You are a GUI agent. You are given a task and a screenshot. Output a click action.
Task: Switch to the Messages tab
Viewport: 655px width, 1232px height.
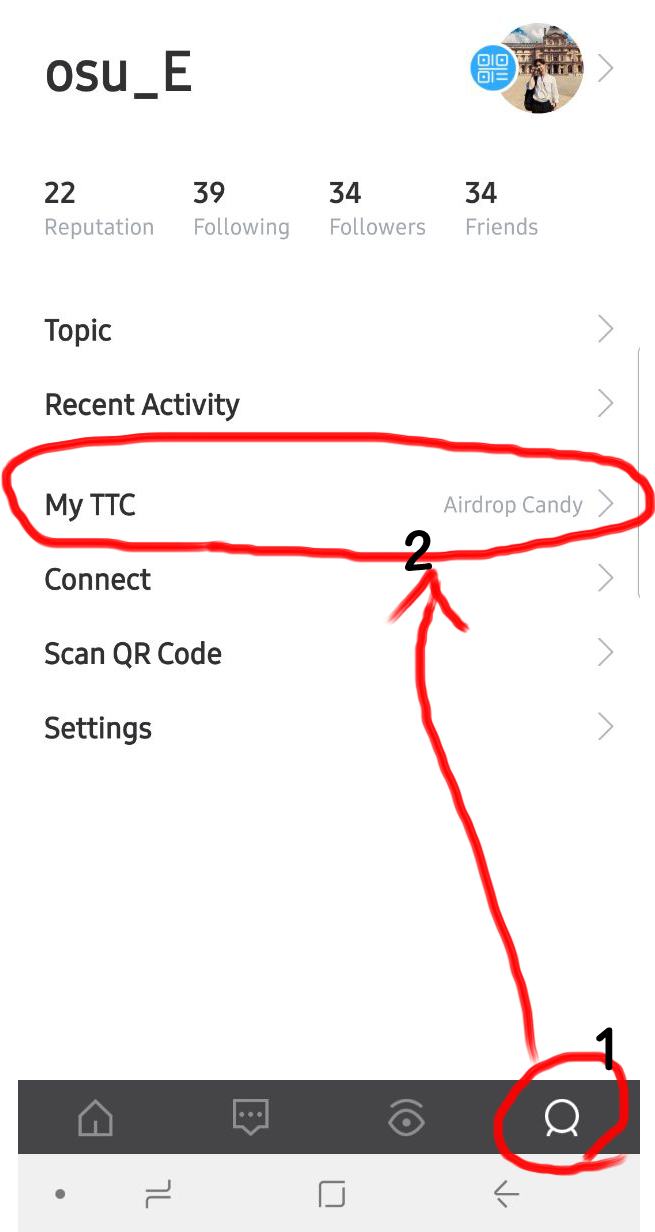[250, 1117]
